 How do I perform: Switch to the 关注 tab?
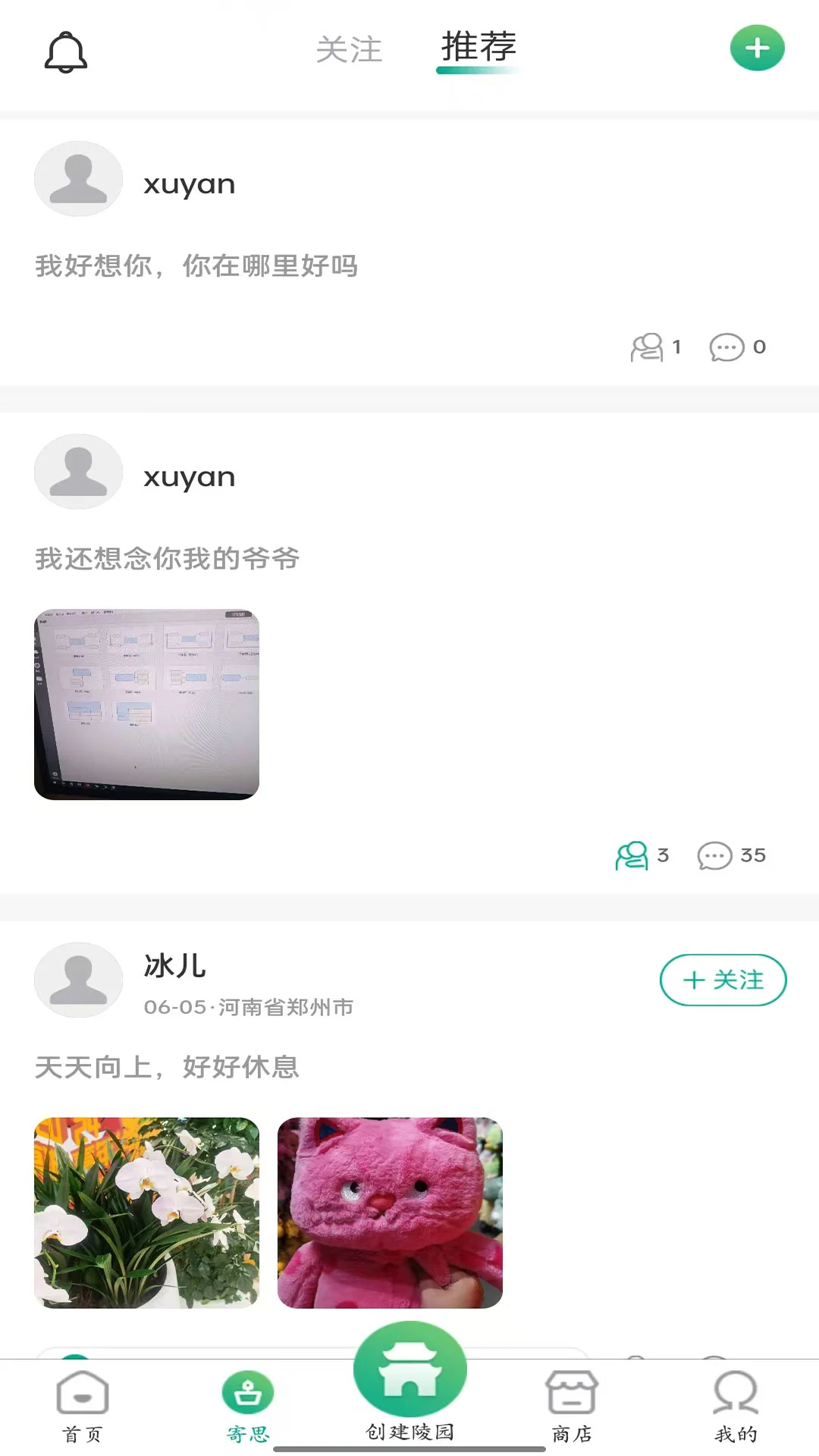tap(351, 49)
